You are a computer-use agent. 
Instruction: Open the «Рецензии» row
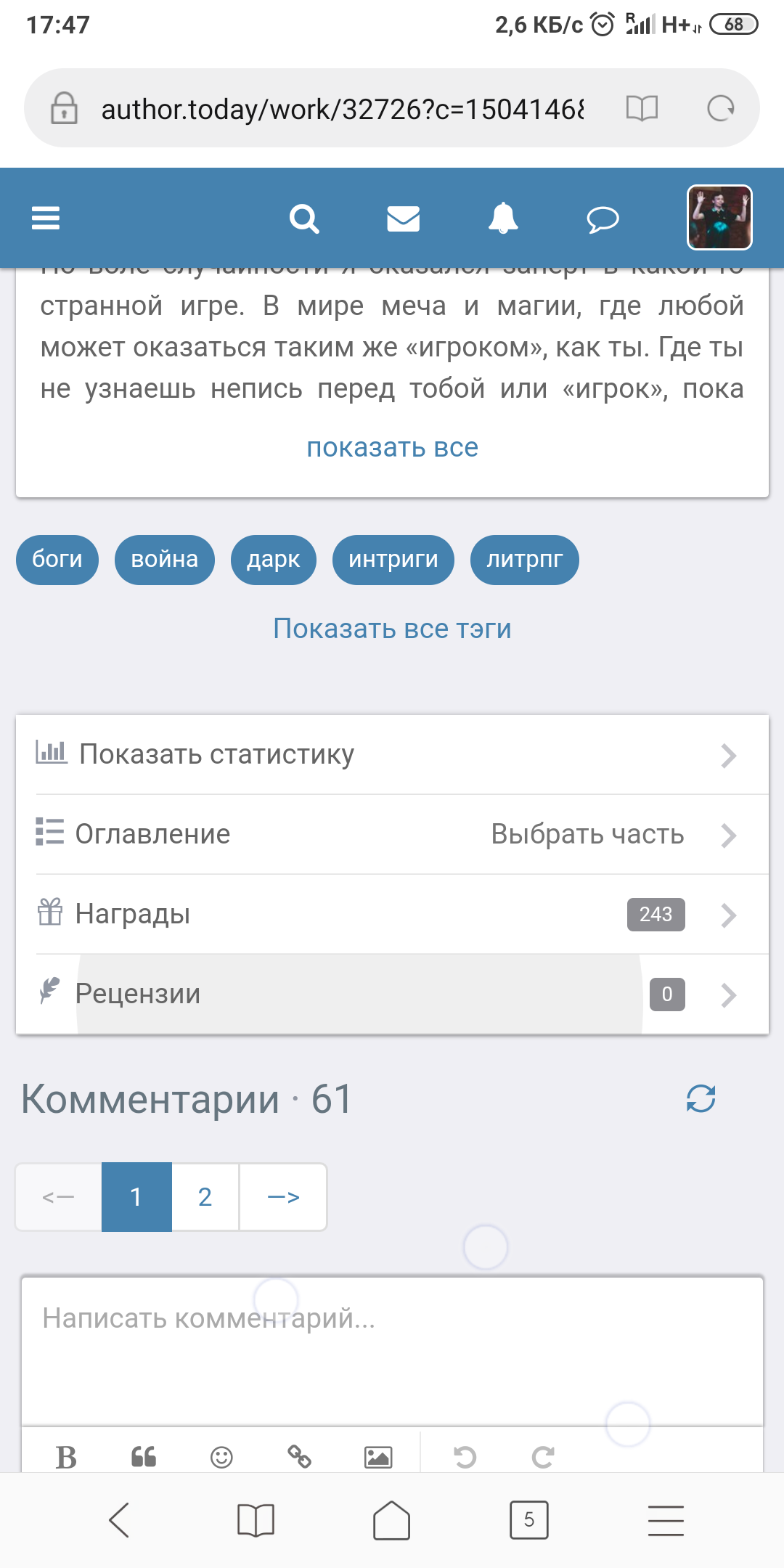point(392,995)
